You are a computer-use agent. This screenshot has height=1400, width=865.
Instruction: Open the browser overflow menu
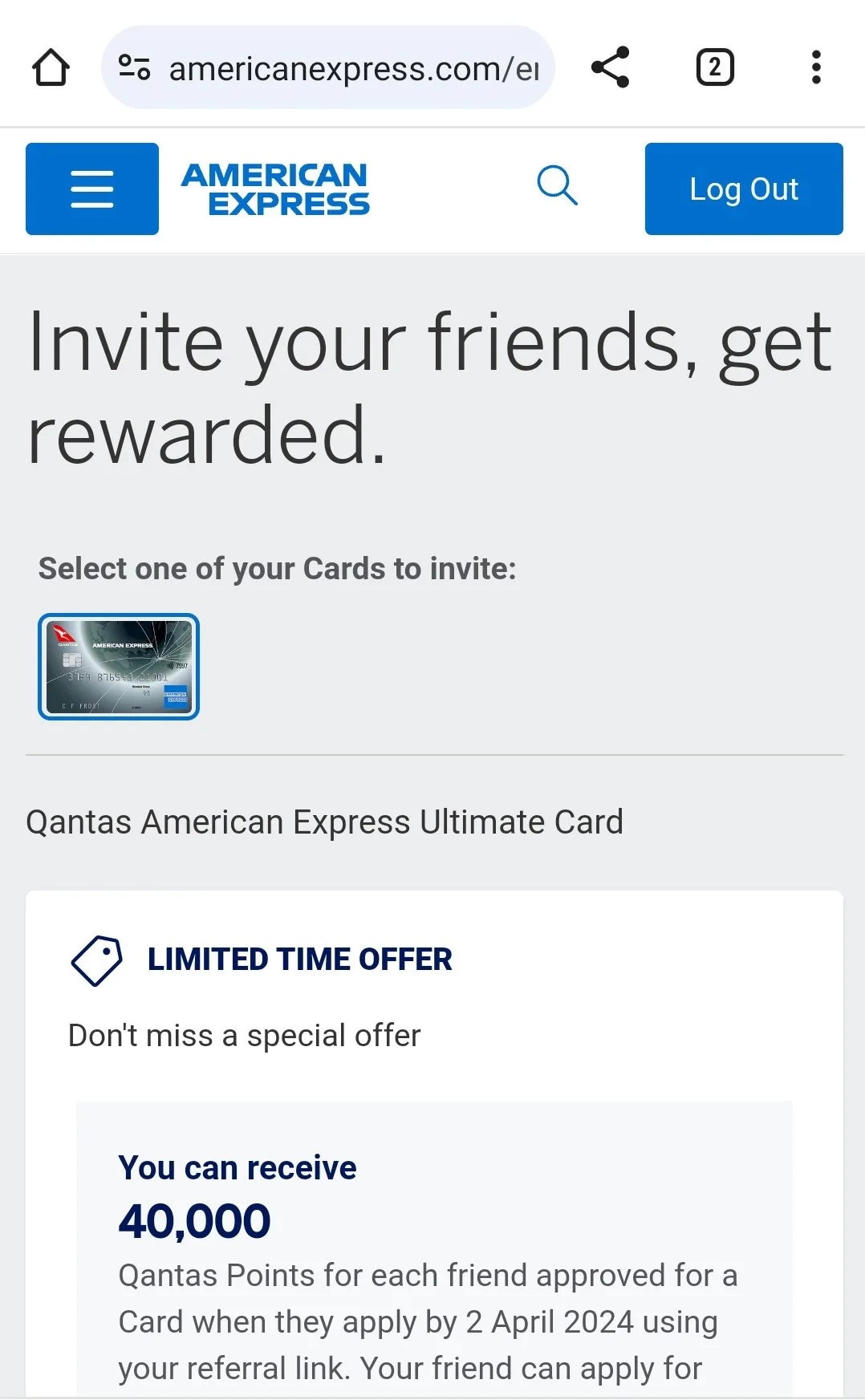point(815,67)
